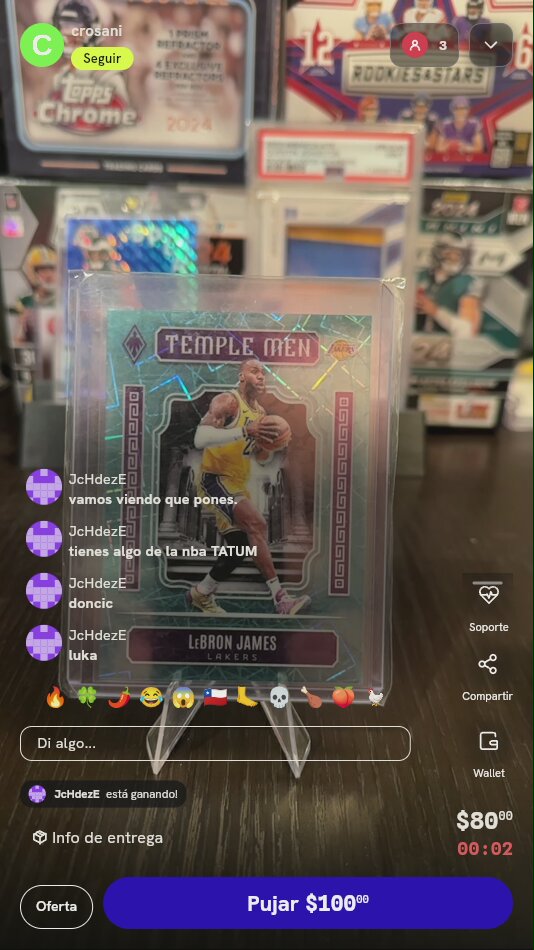Screen dimensions: 534x950
Task: Follow crosani with the Seguir button
Action: tap(102, 59)
